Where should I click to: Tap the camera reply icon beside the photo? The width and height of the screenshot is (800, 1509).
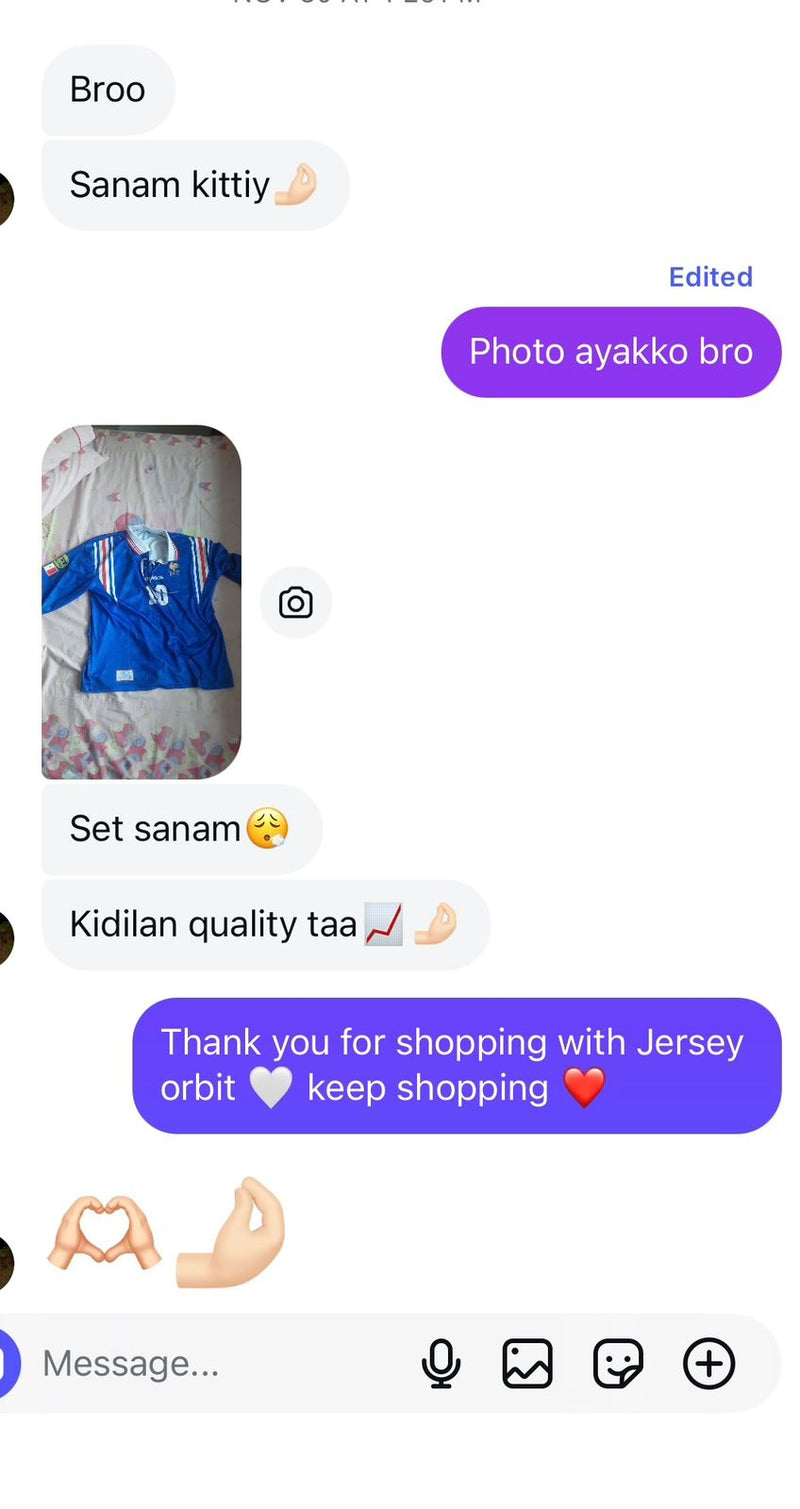coord(295,603)
